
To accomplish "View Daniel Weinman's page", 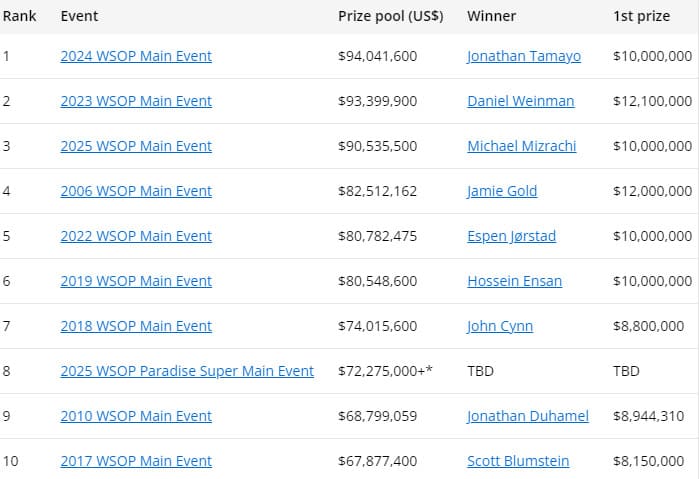I will pyautogui.click(x=519, y=101).
